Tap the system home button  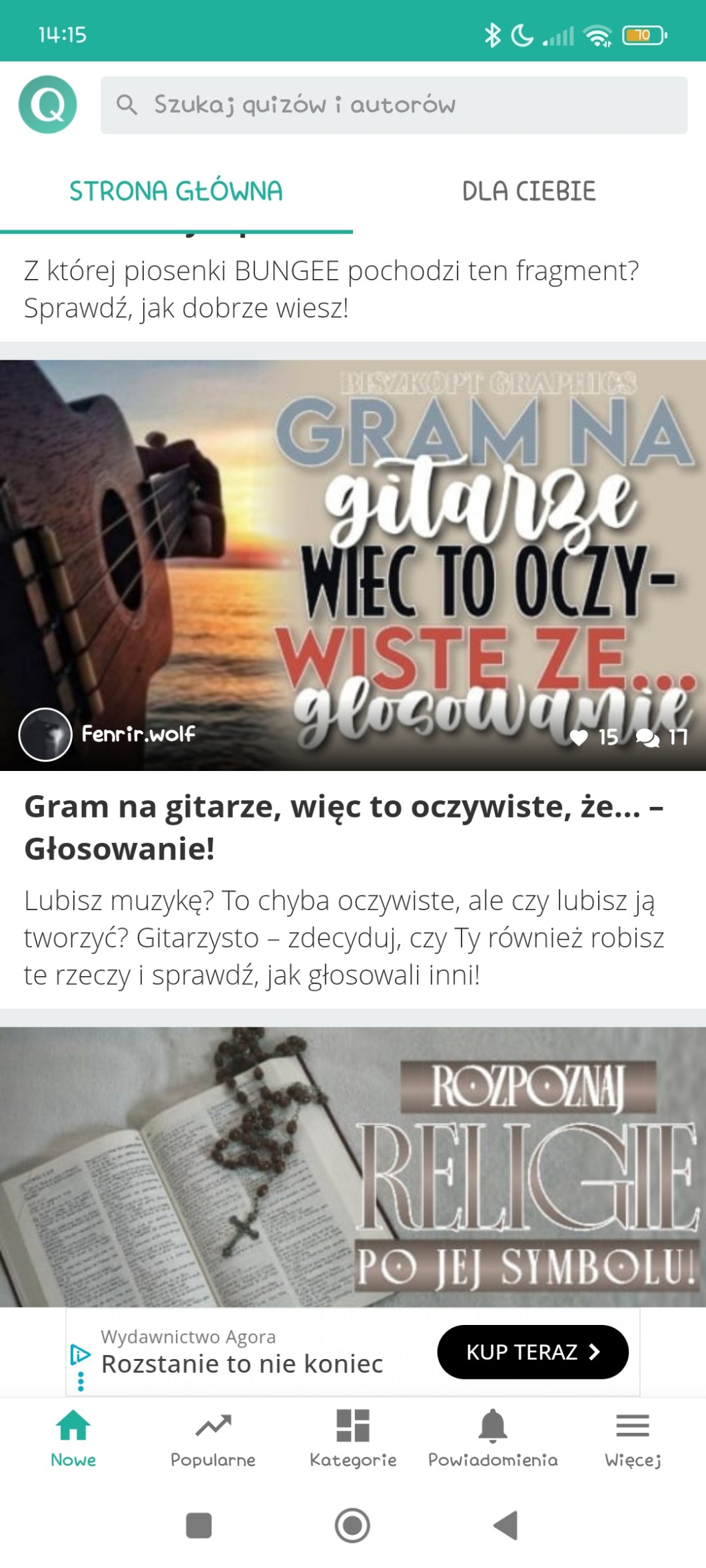pyautogui.click(x=352, y=1525)
